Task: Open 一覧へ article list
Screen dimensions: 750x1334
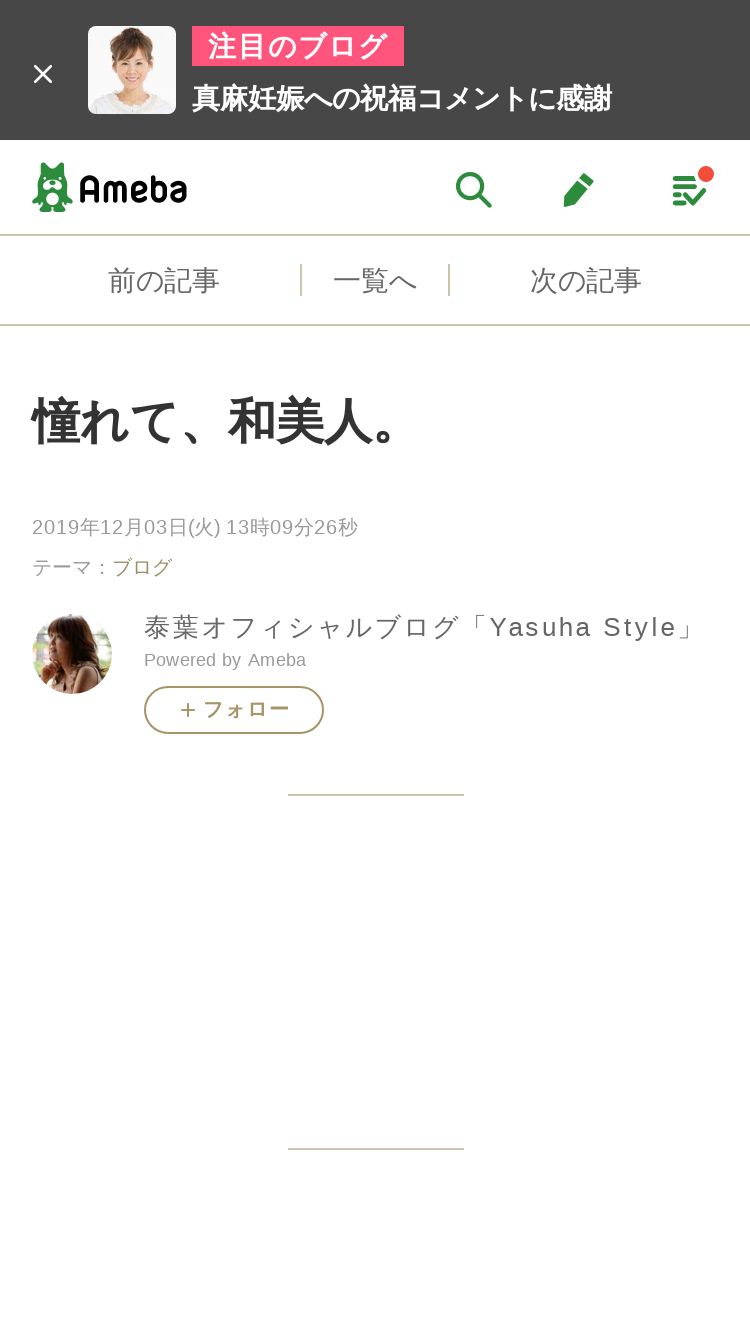Action: (375, 281)
